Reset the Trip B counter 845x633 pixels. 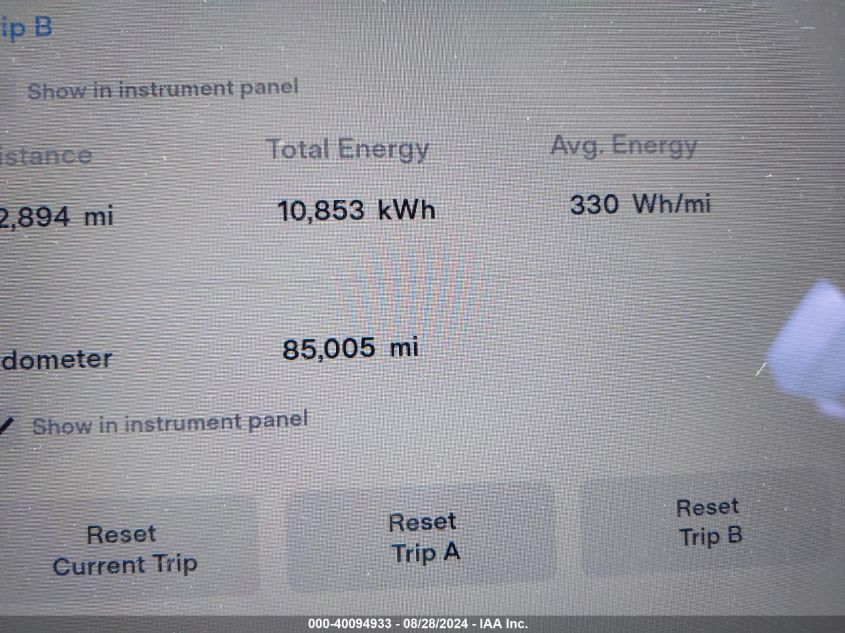(708, 522)
